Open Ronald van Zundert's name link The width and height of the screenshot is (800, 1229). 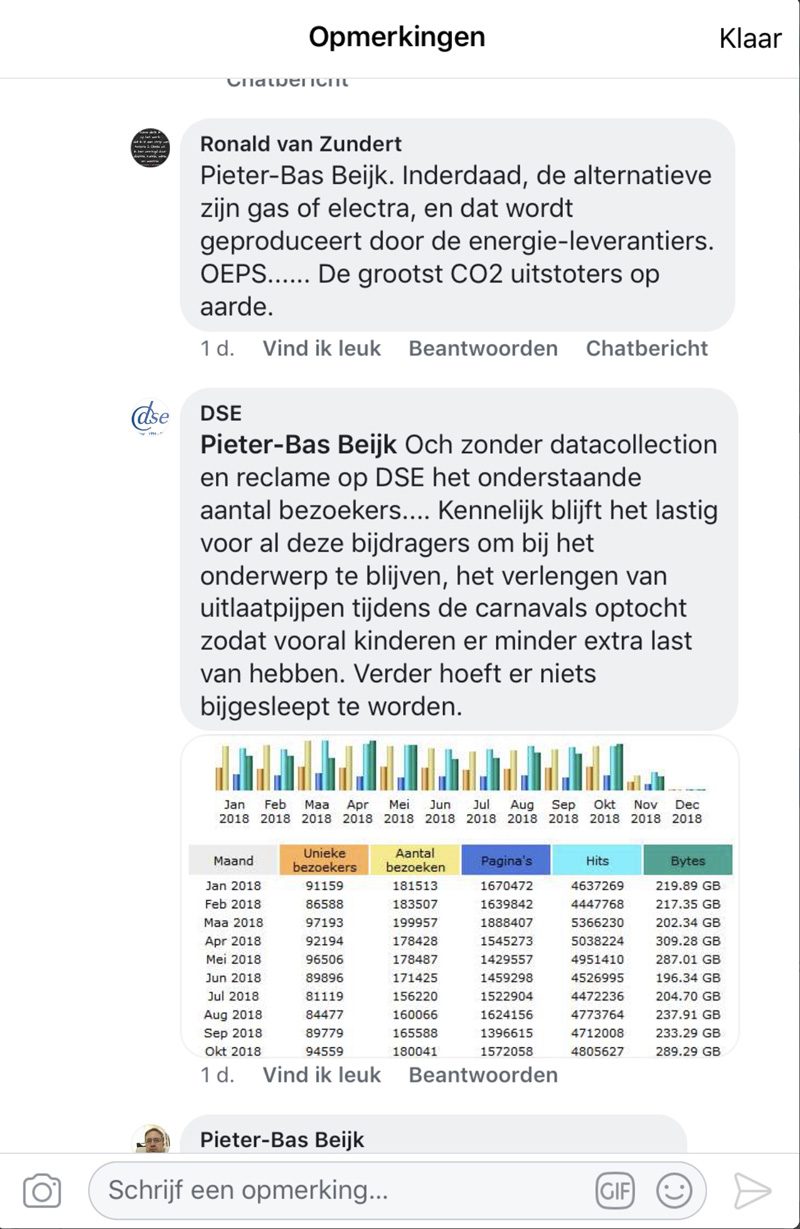(x=300, y=144)
